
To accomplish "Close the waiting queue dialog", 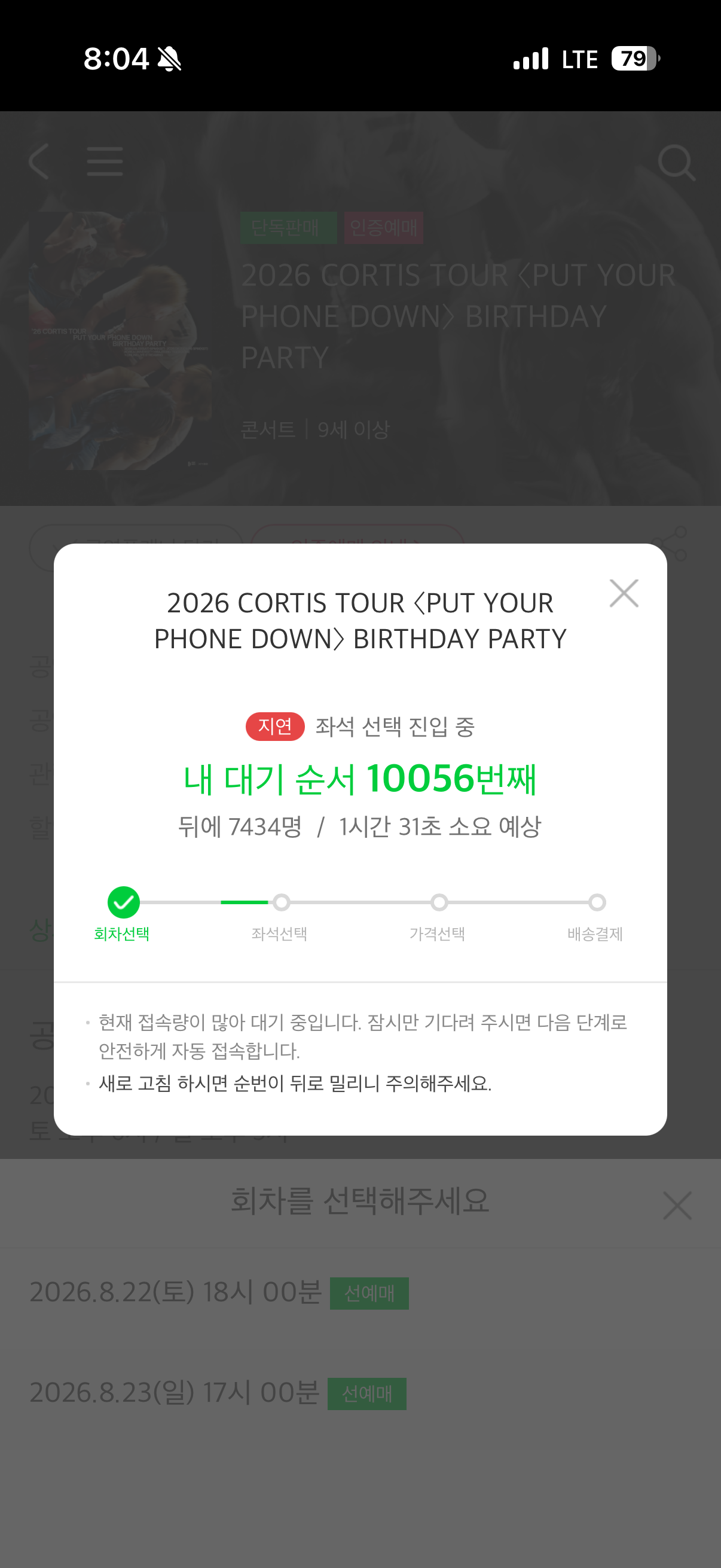I will [624, 593].
